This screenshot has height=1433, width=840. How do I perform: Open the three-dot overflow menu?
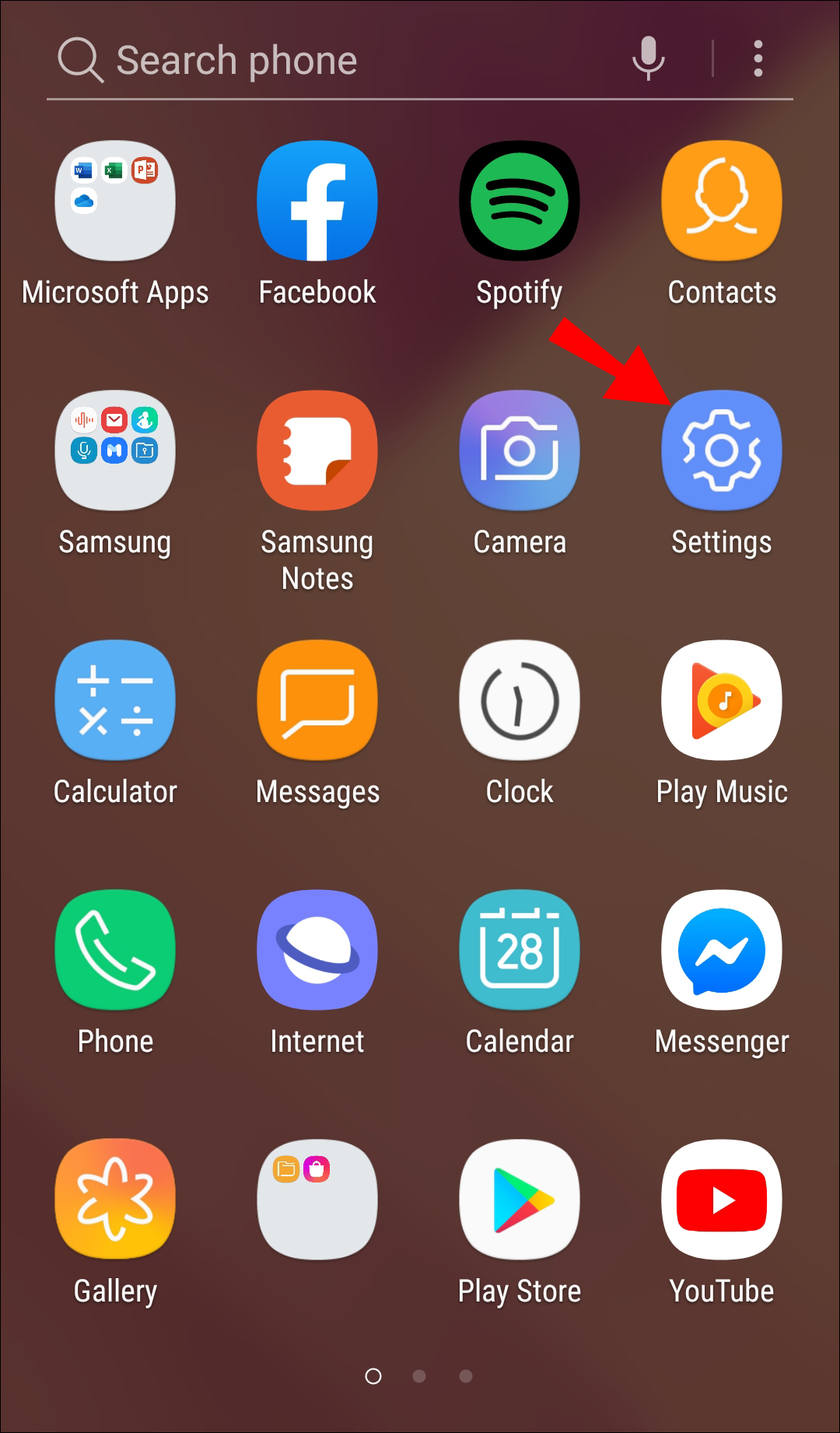point(758,59)
